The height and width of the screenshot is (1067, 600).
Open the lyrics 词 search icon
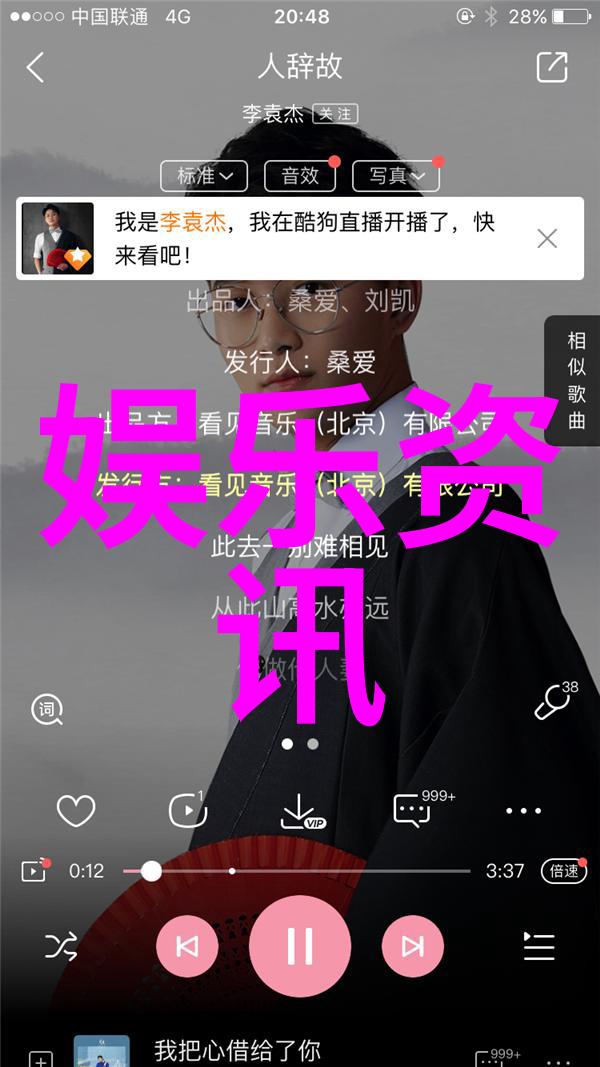pyautogui.click(x=47, y=709)
